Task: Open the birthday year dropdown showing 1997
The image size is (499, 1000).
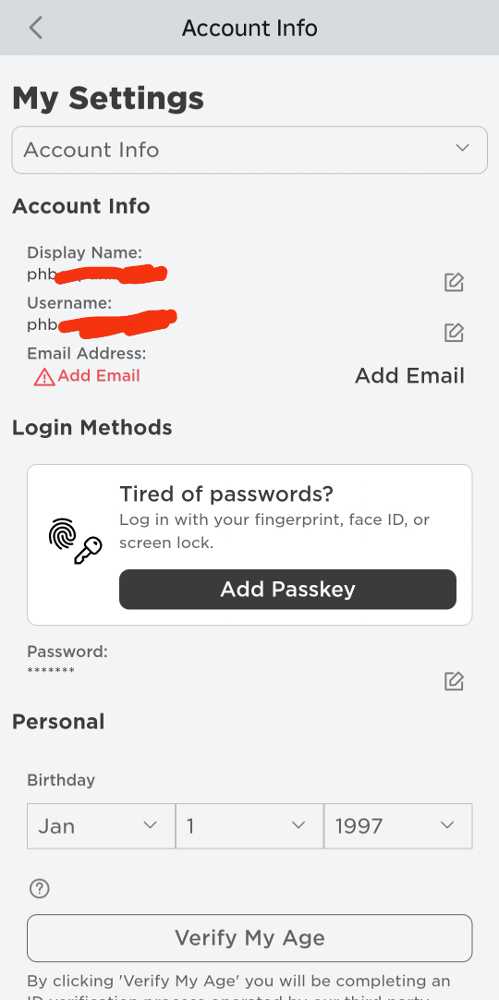Action: coord(398,826)
